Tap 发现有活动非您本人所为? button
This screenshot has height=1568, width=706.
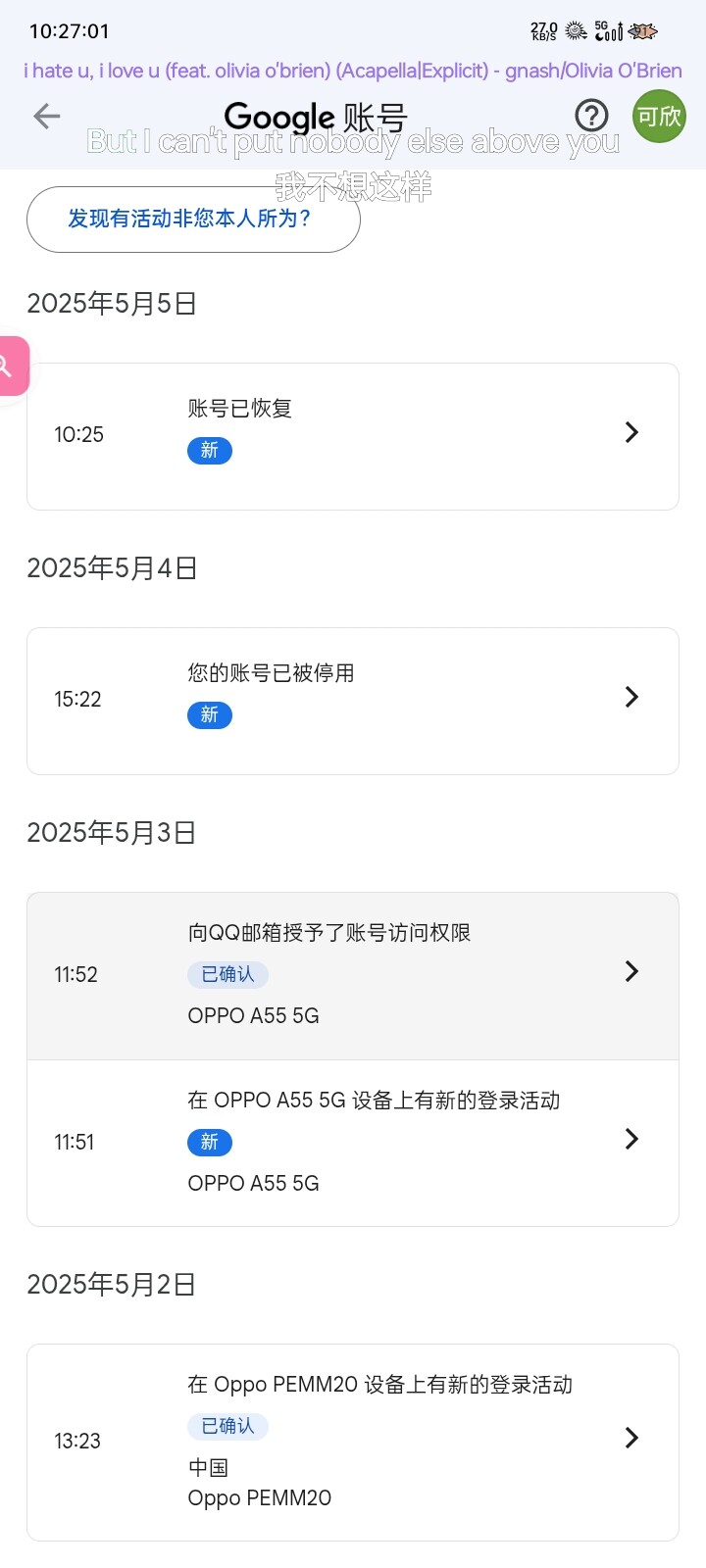point(193,219)
